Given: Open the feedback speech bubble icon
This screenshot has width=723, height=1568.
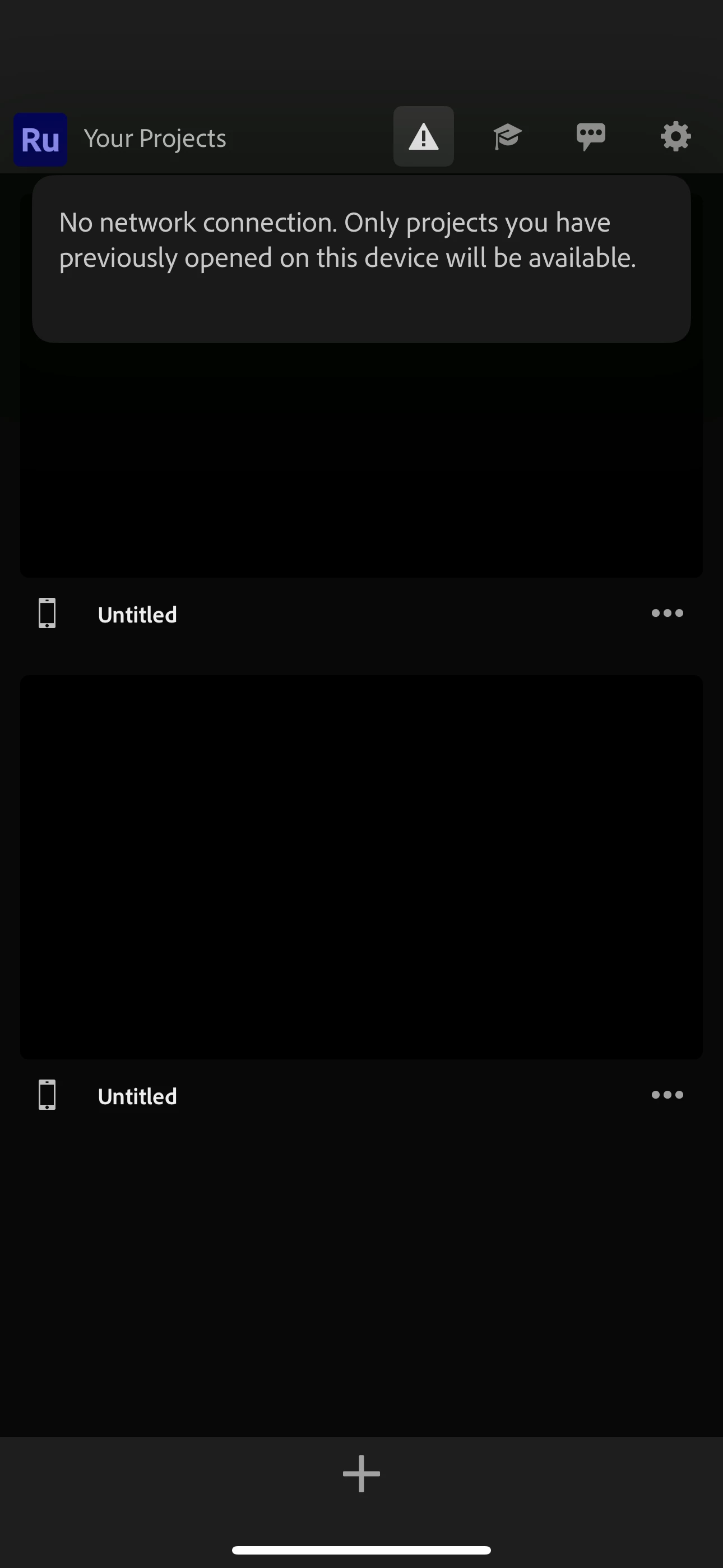Looking at the screenshot, I should (590, 136).
